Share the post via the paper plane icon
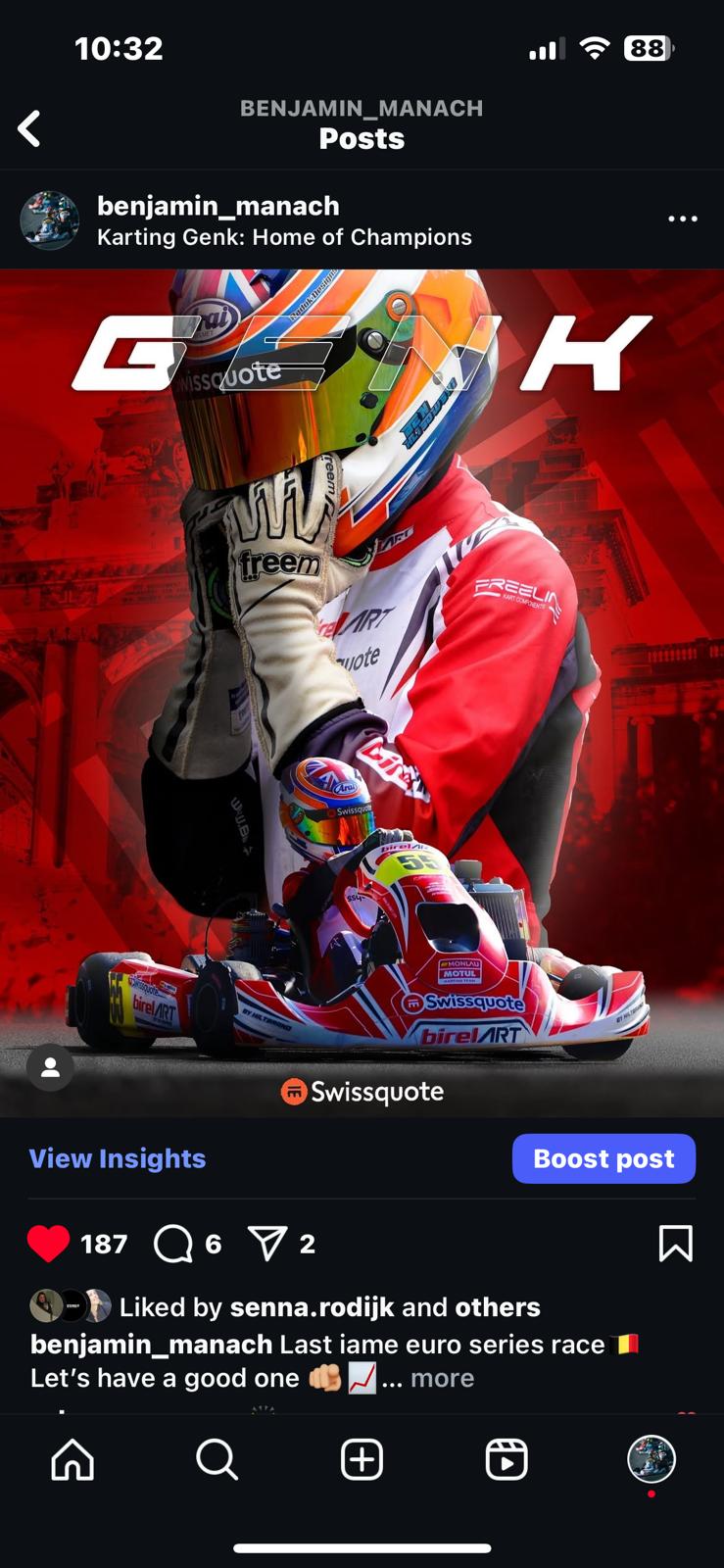Image resolution: width=724 pixels, height=1568 pixels. pyautogui.click(x=266, y=1244)
